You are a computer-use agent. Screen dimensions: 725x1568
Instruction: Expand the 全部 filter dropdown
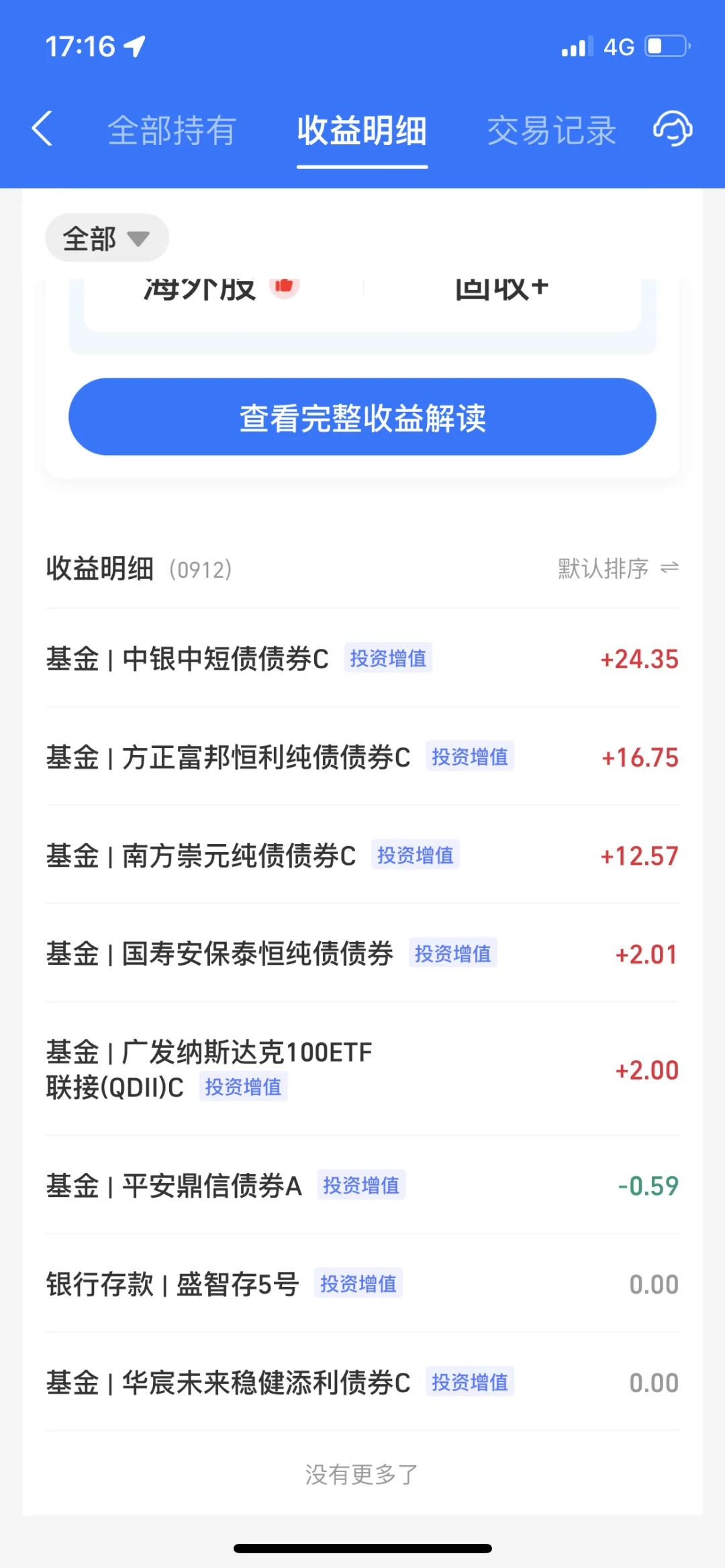point(107,238)
